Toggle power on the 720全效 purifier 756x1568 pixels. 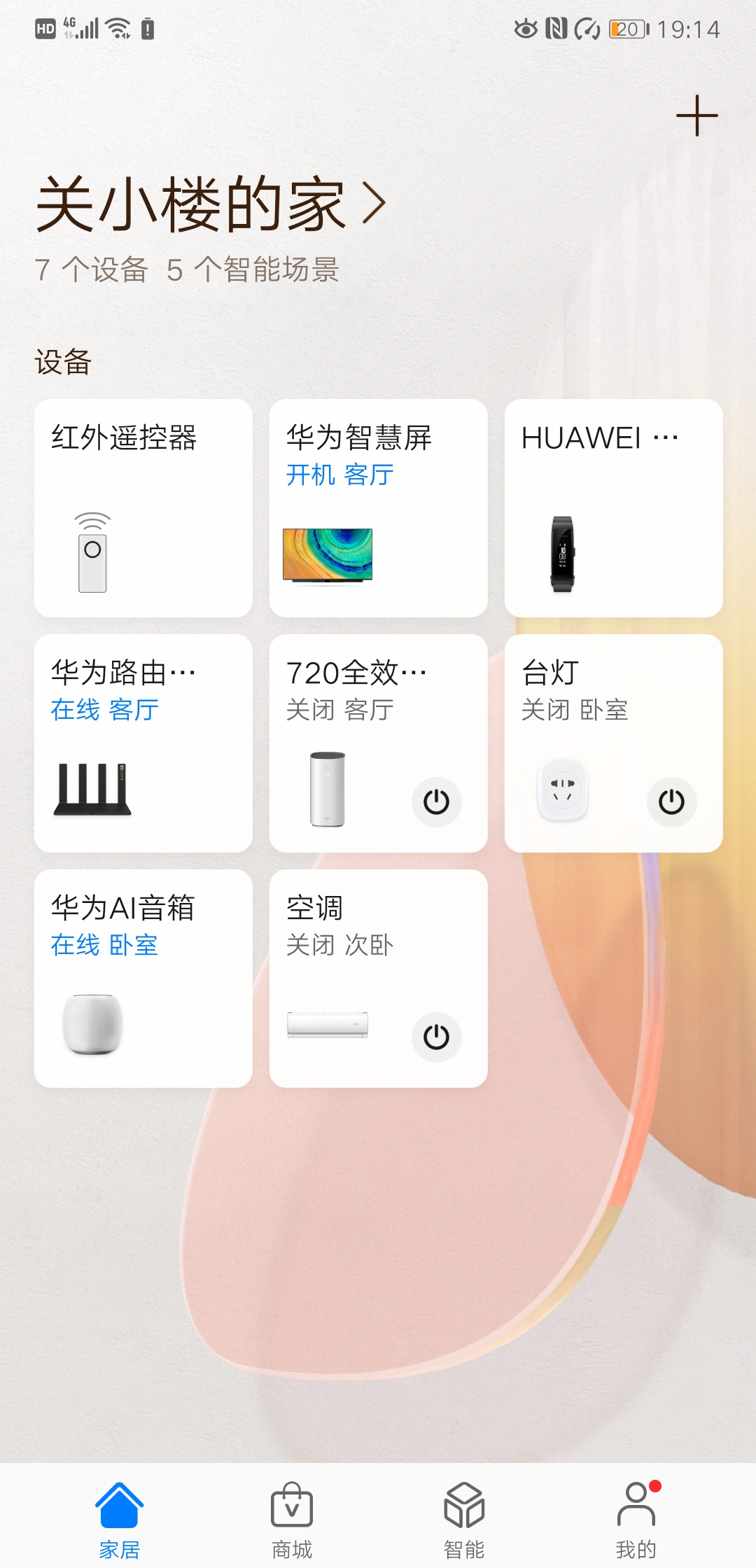pyautogui.click(x=436, y=801)
